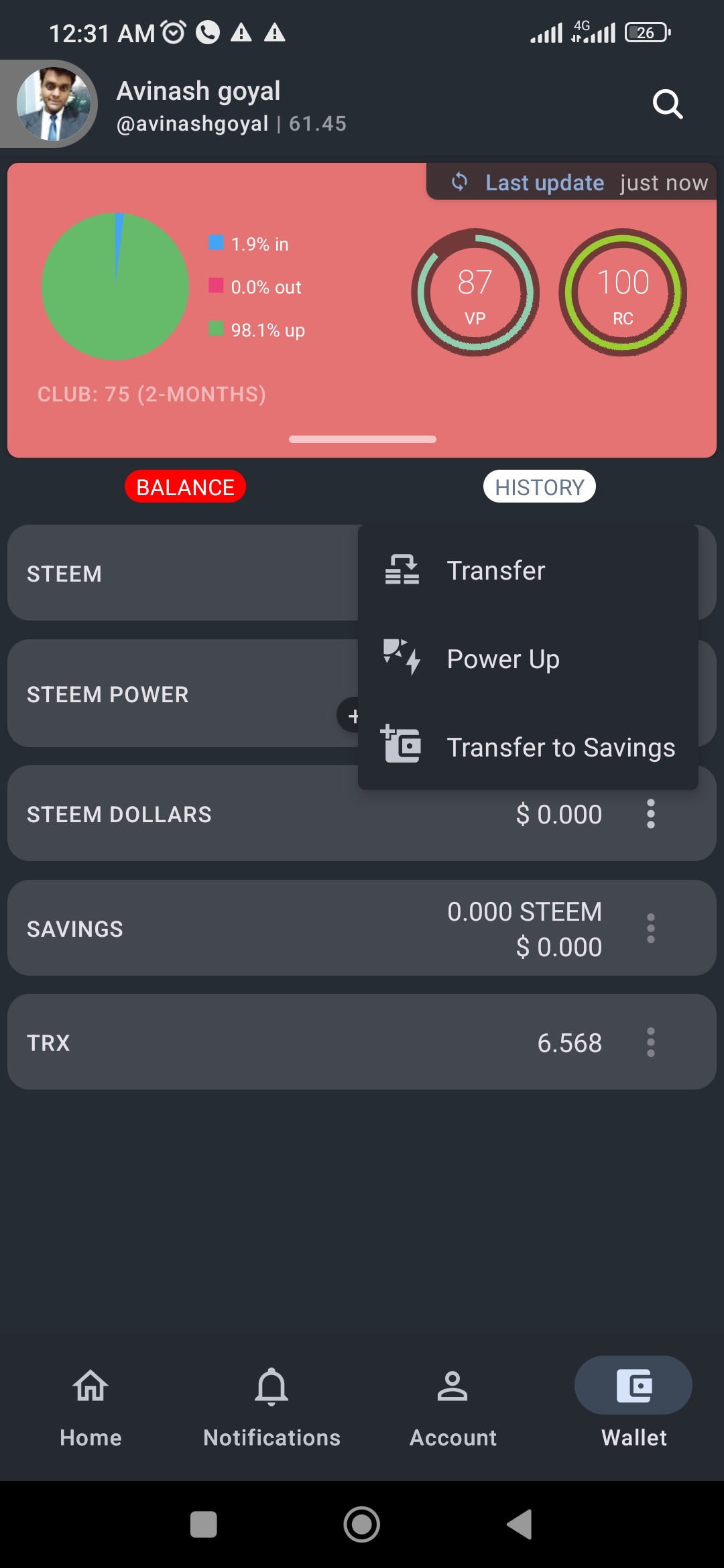Go to the system home screen

362,1524
